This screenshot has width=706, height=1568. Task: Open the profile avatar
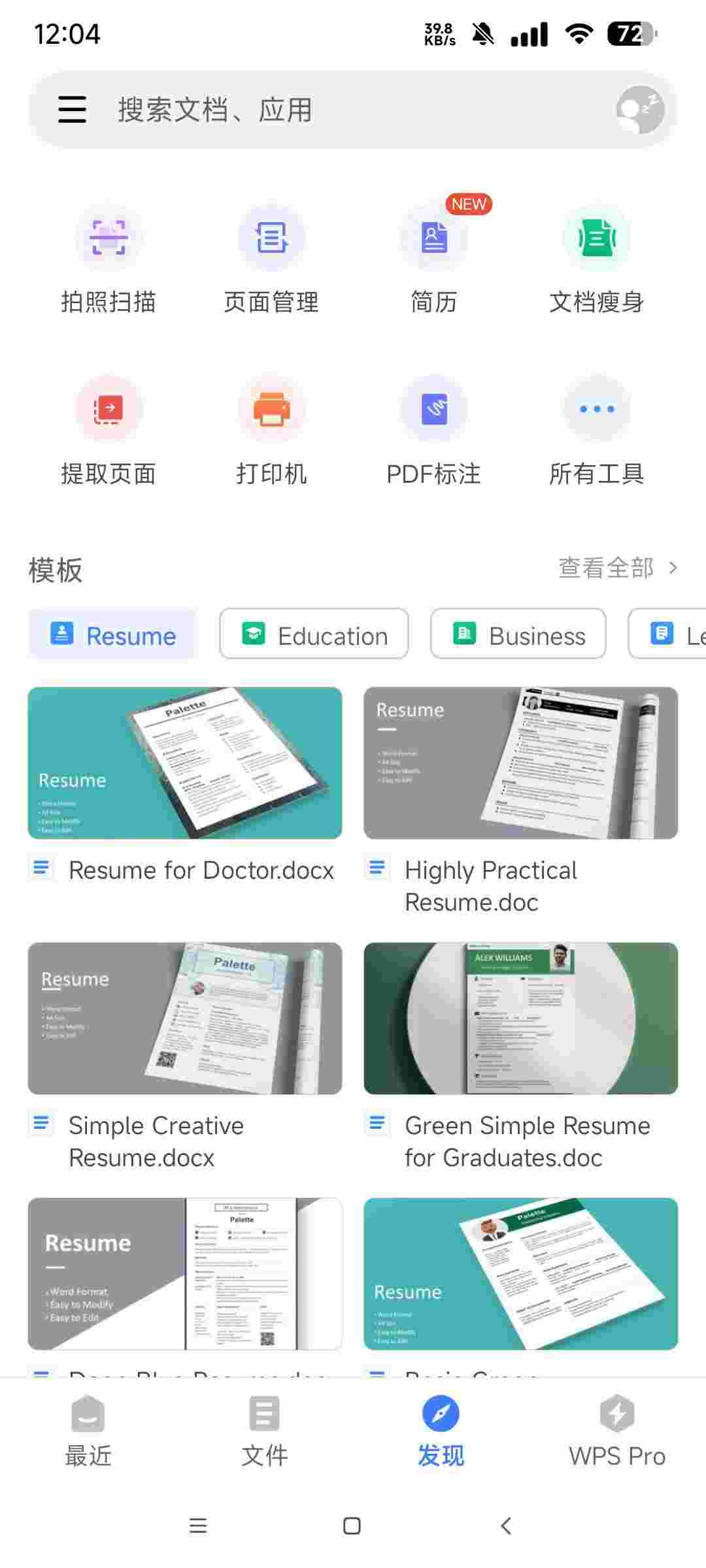[640, 110]
